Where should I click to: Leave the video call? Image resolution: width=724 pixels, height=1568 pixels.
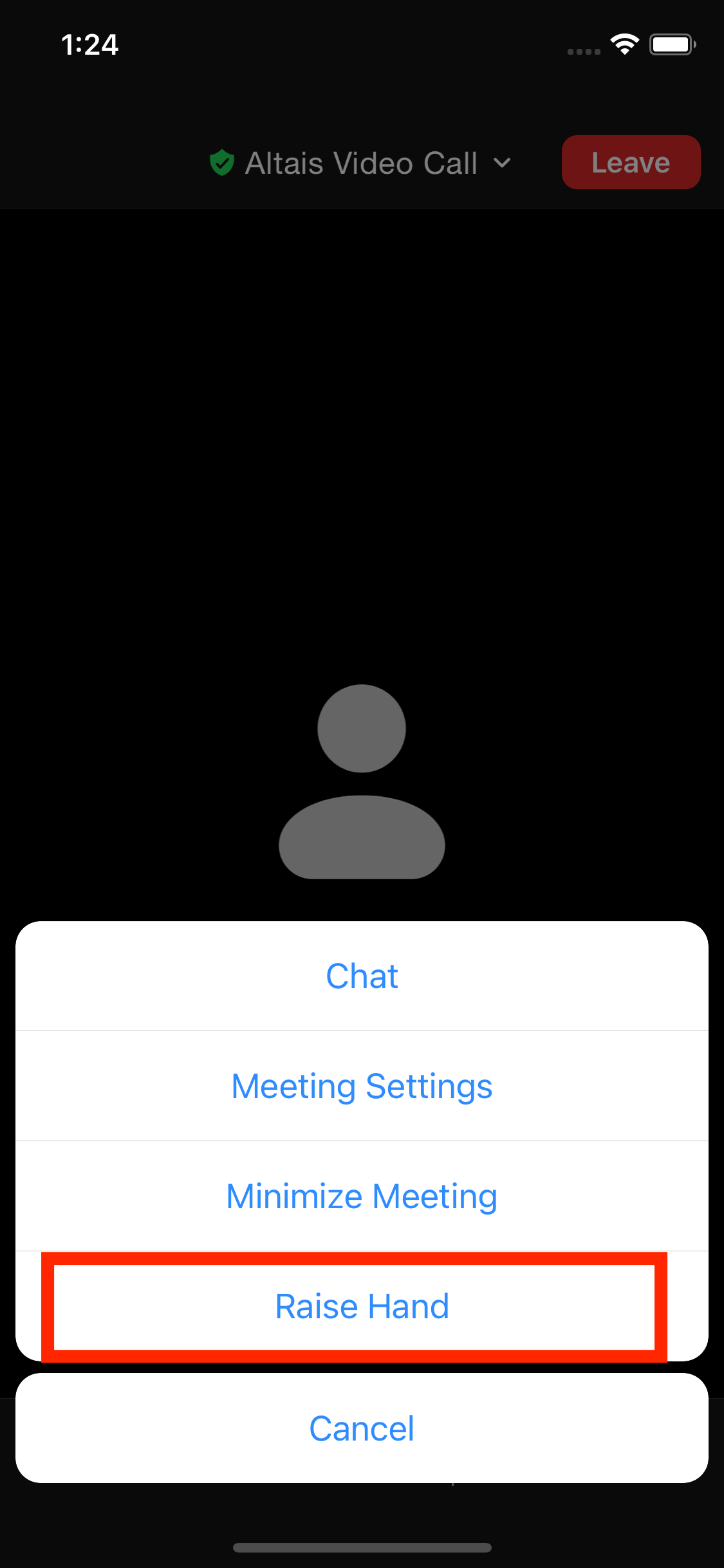tap(631, 162)
